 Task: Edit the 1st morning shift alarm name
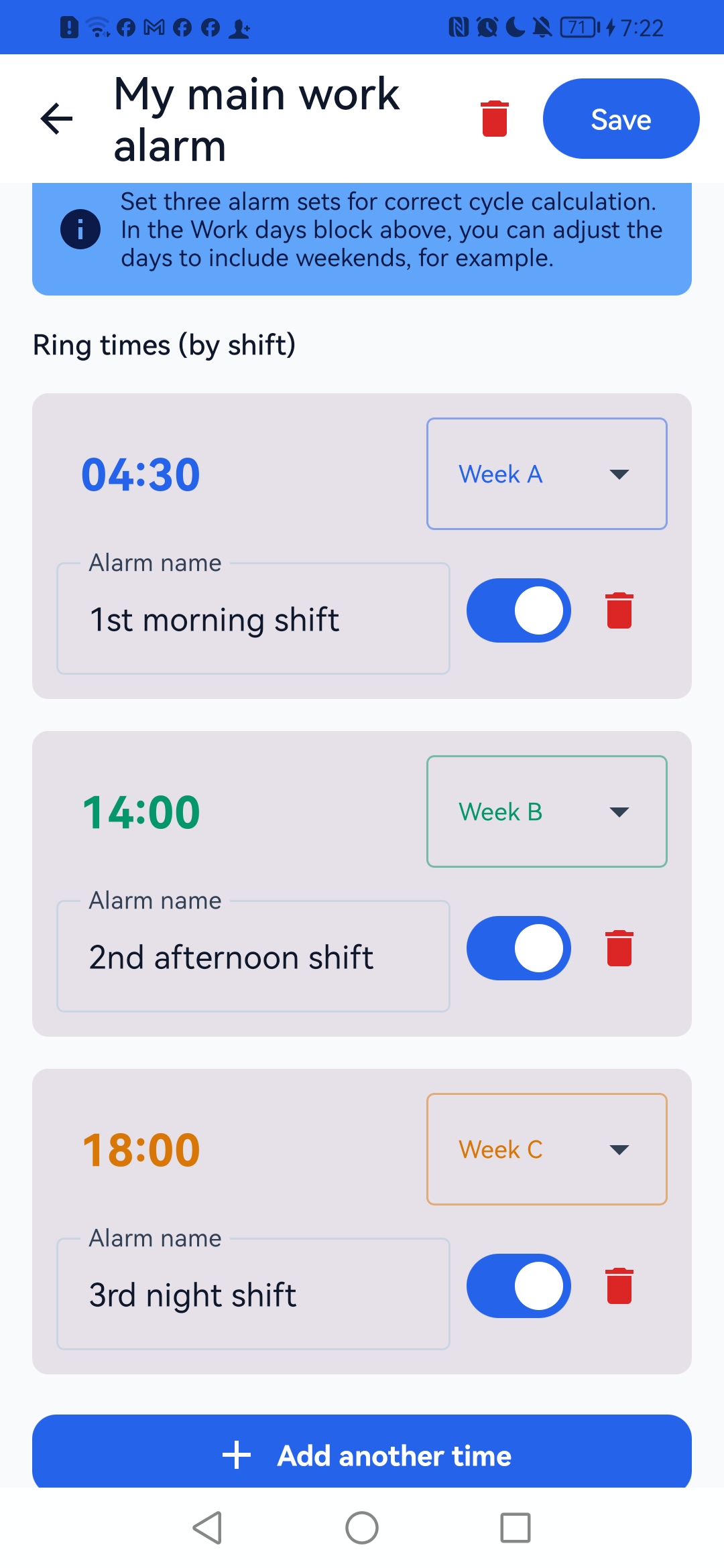point(253,618)
